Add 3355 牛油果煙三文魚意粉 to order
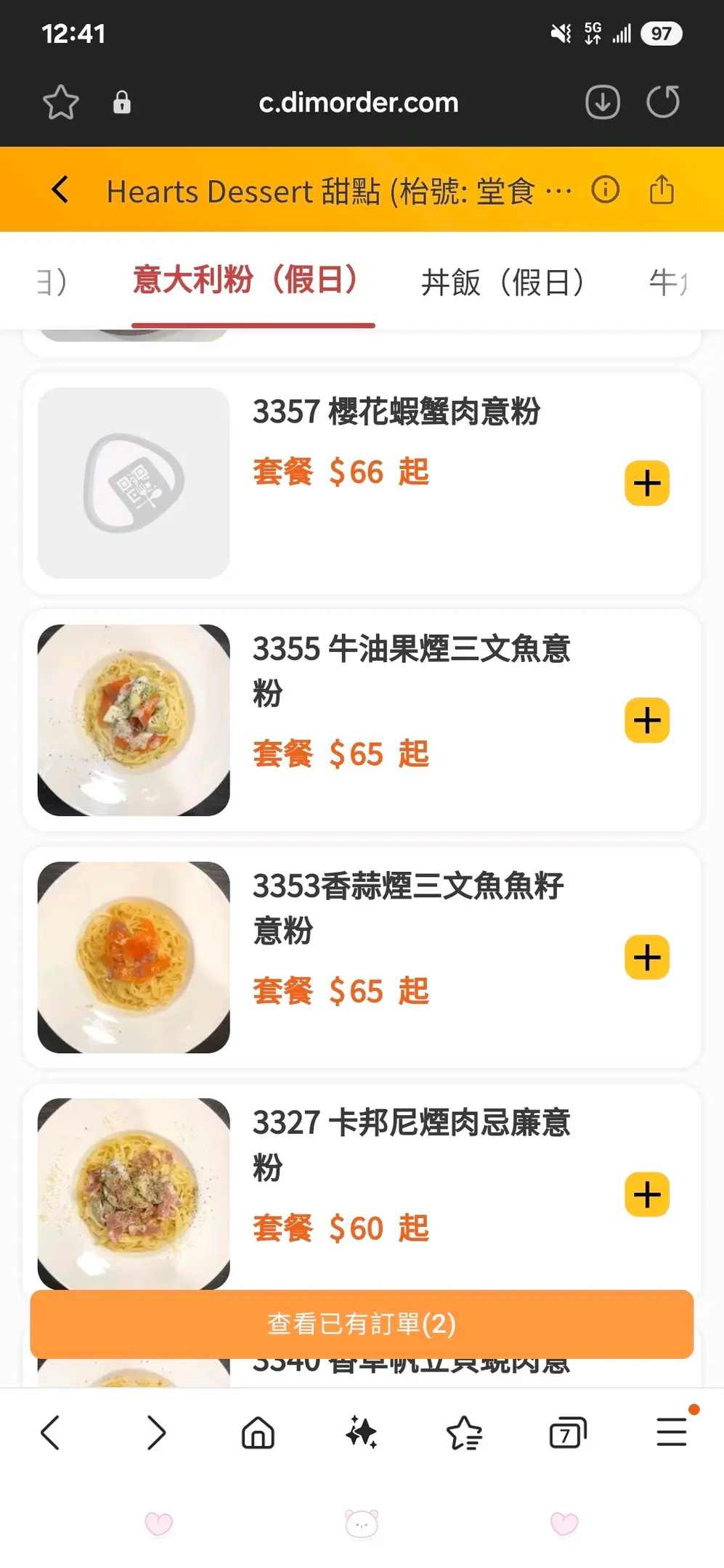Screen dimensions: 724x1568 click(646, 721)
